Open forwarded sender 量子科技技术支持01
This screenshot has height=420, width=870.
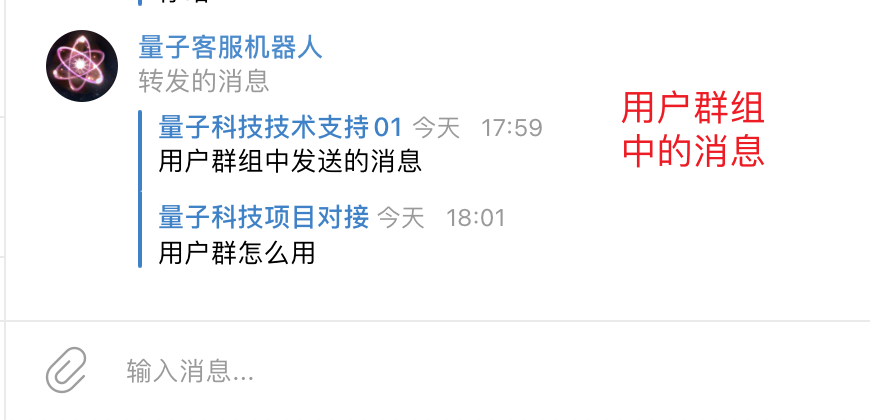(280, 127)
